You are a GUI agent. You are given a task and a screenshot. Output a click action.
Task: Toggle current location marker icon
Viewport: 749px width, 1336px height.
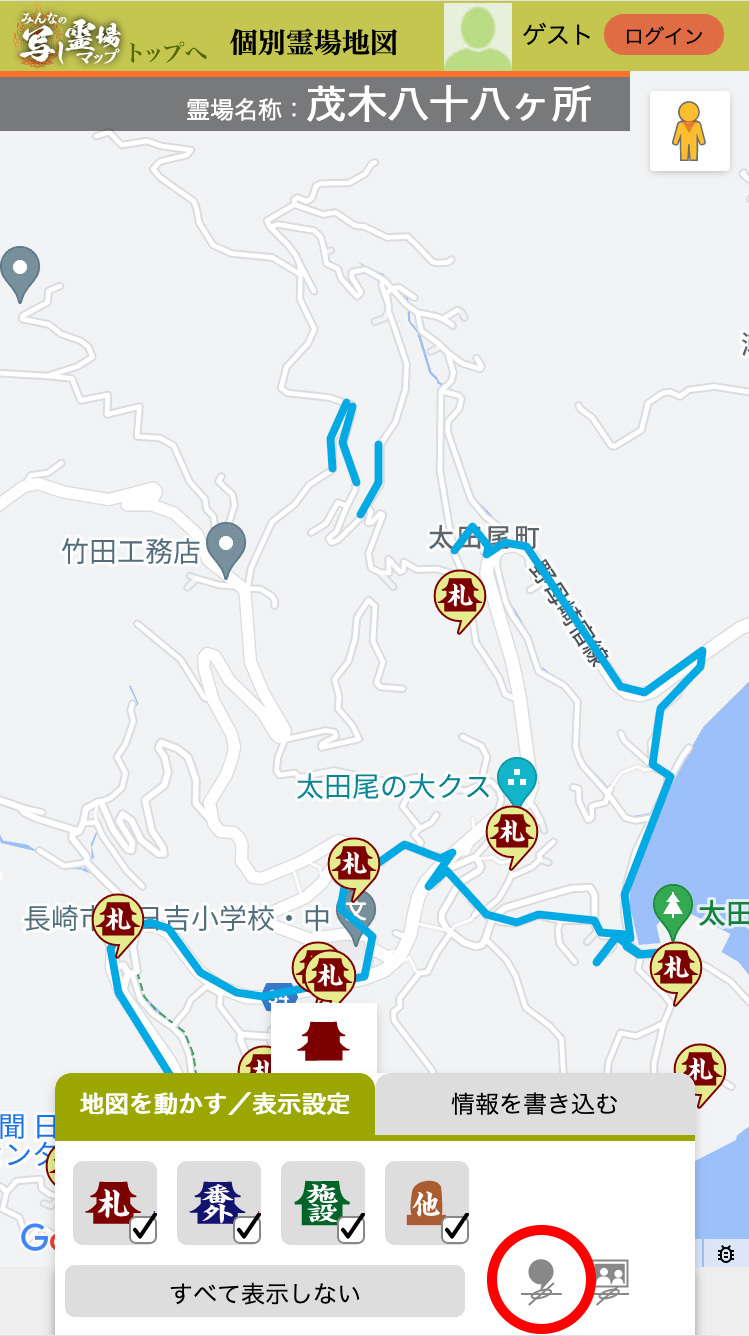tap(541, 1280)
